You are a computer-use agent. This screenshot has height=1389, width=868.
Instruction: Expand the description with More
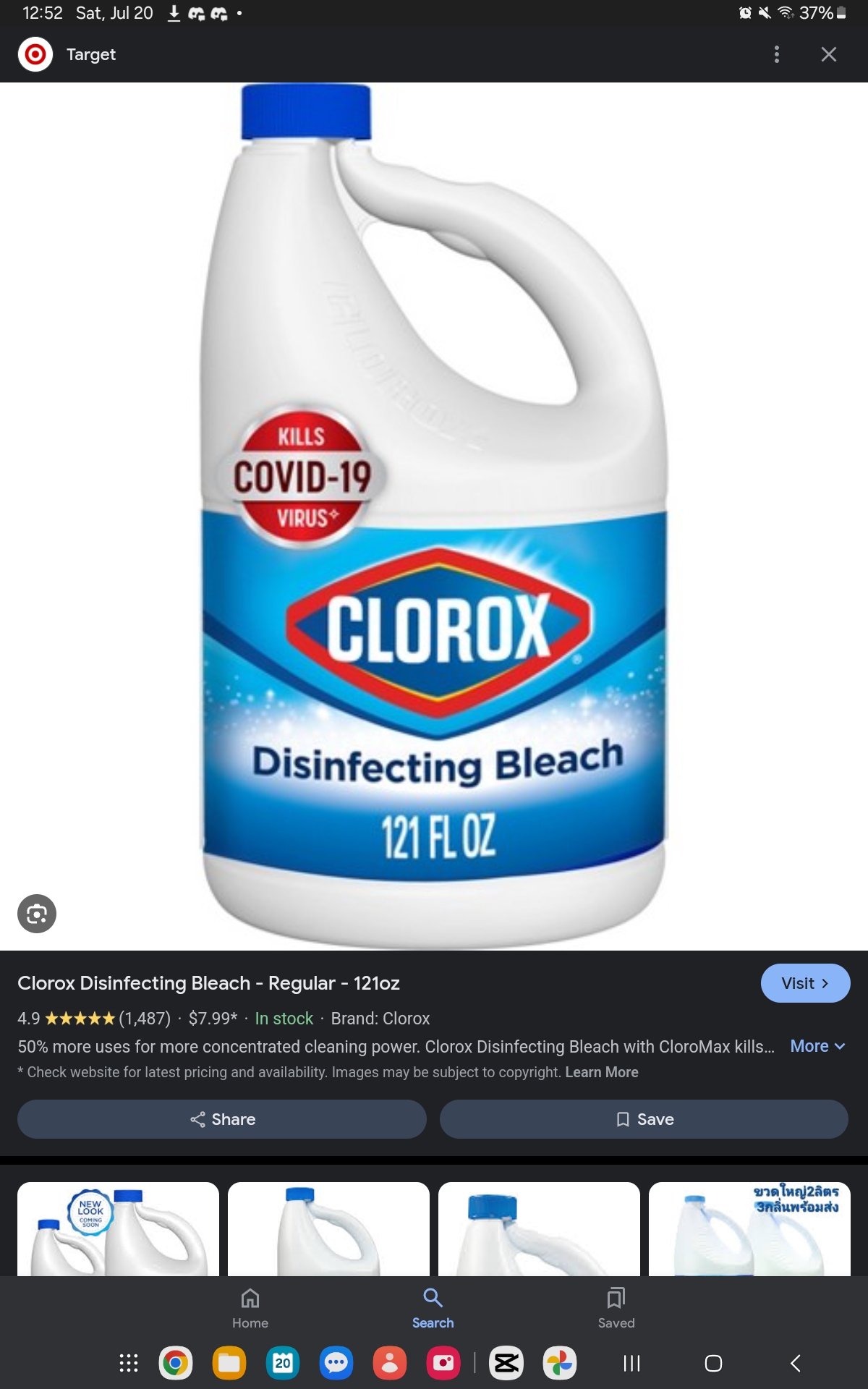817,1046
